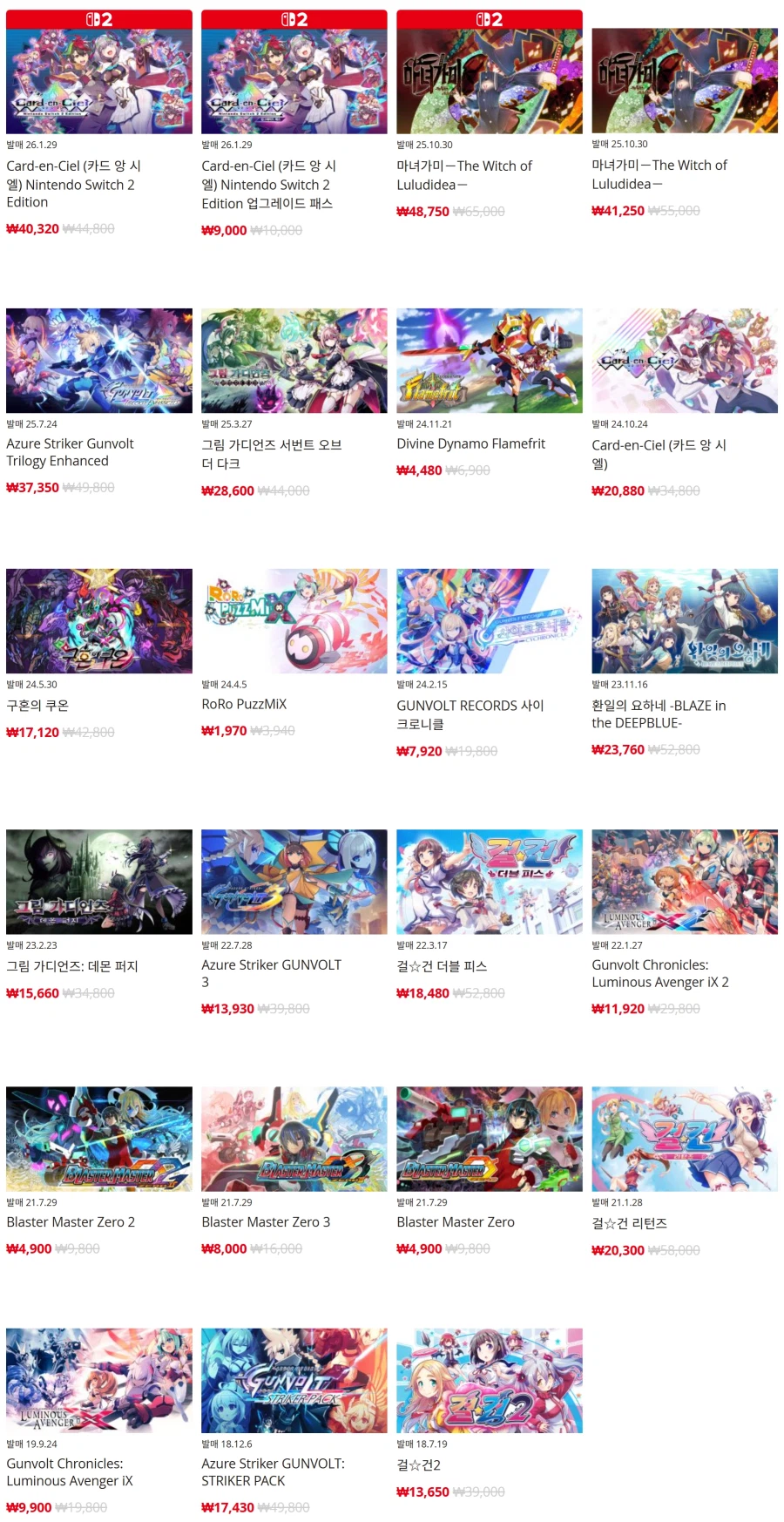Viewport: 784px width, 1522px height.
Task: Open Card-en-Ciel Switch 2 Edition priced ₩40,320
Action: [x=98, y=80]
